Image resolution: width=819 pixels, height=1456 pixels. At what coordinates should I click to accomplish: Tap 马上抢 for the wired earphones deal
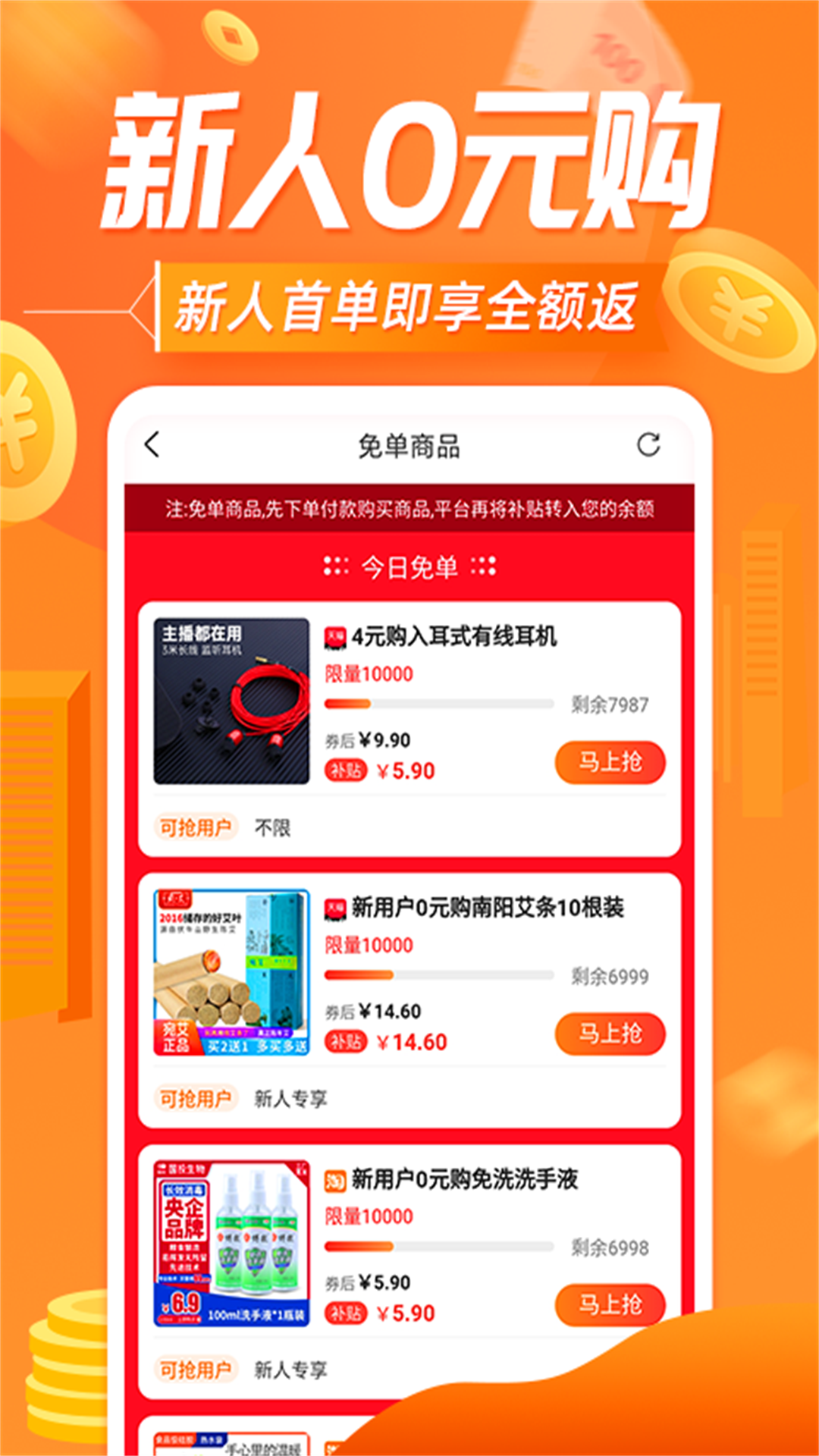[611, 761]
